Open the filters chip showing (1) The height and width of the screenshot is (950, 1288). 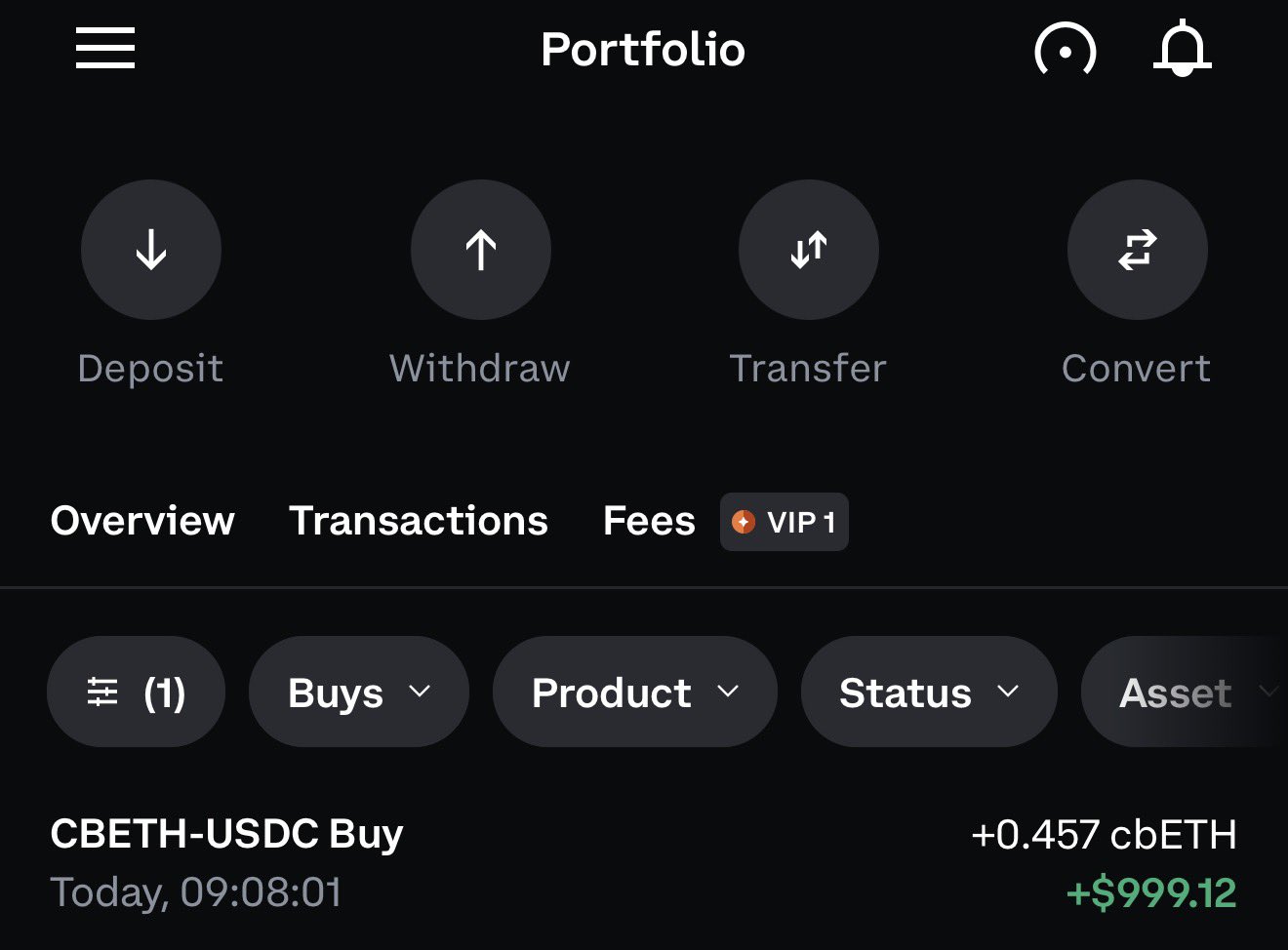pos(136,693)
